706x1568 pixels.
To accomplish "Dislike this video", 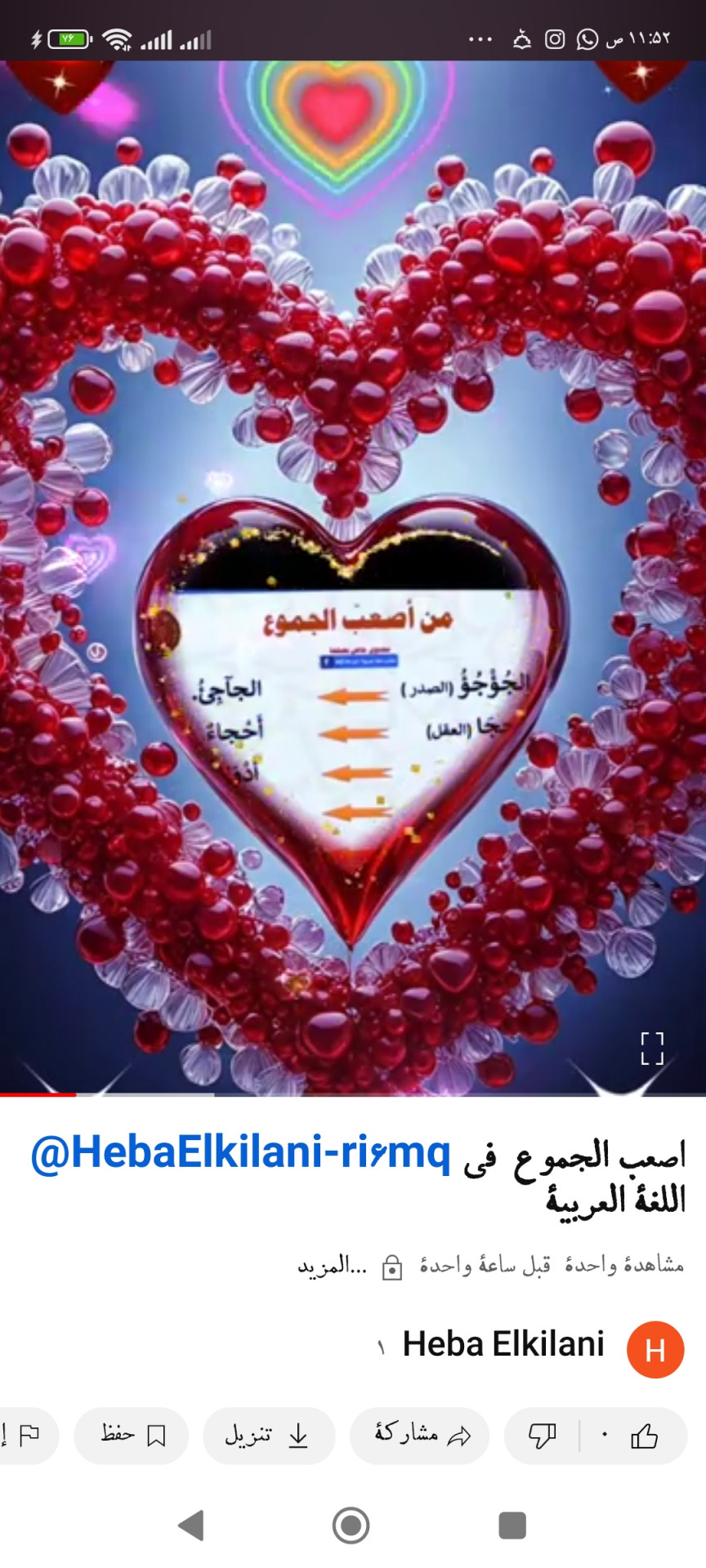I will [x=542, y=1436].
